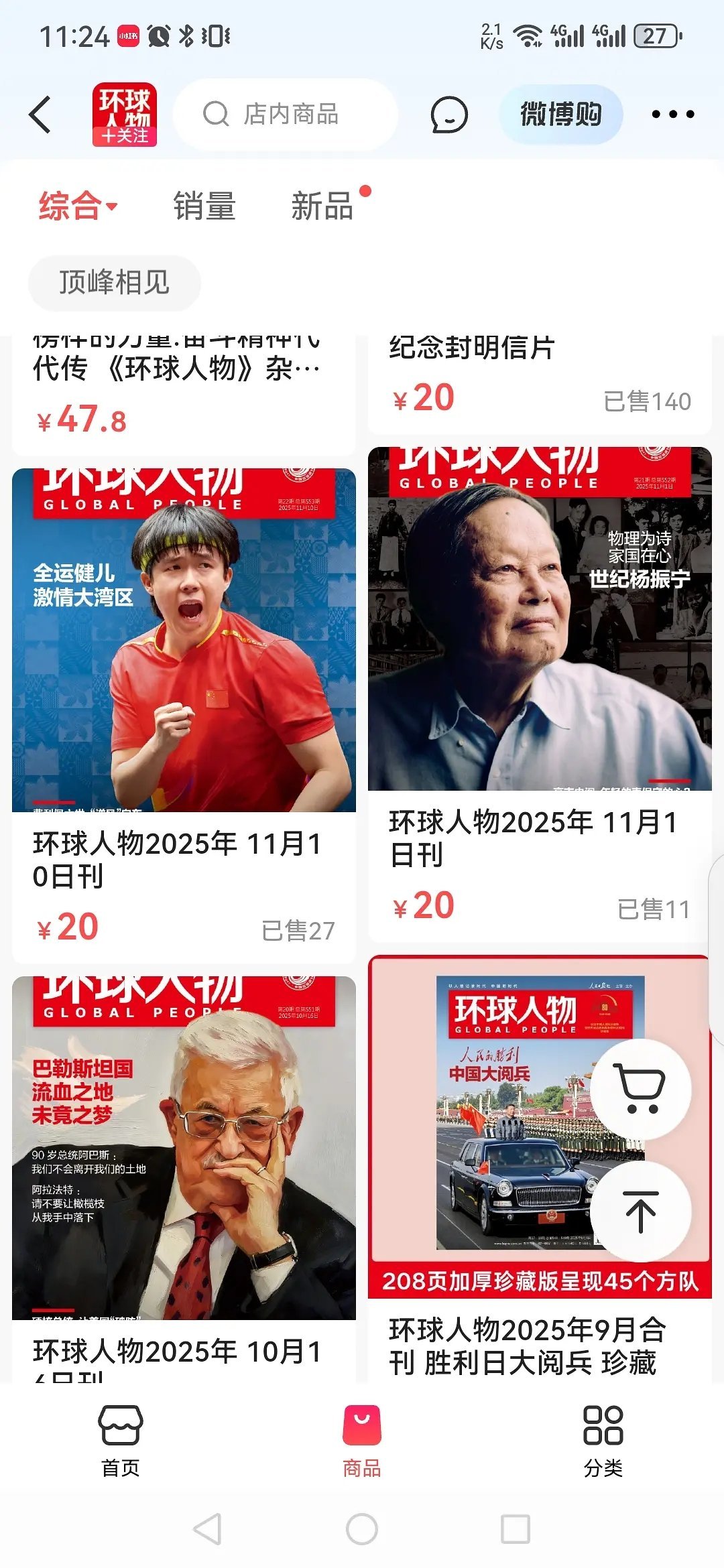This screenshot has height=1568, width=724.
Task: Go back using the top-left arrow
Action: coord(41,115)
